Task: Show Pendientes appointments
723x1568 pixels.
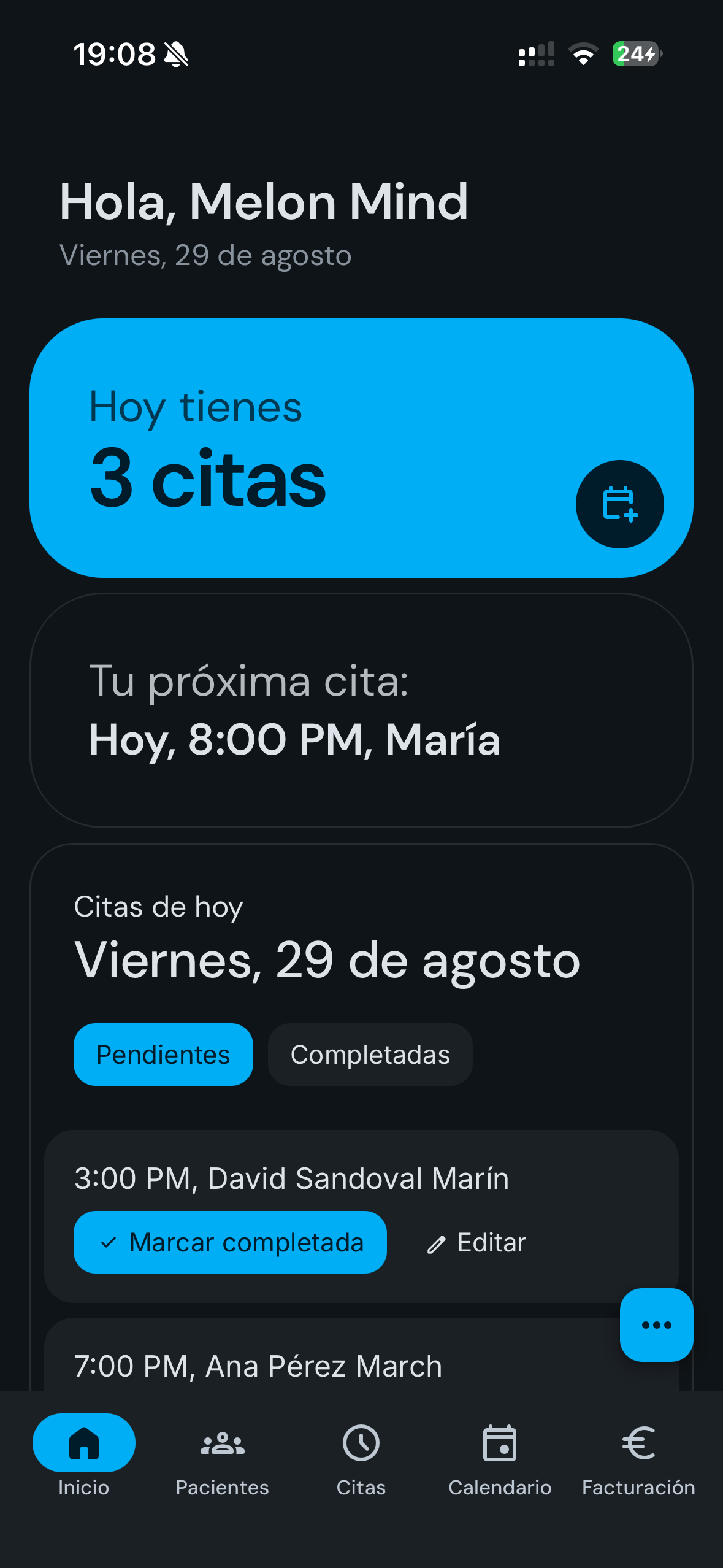Action: 163,1055
